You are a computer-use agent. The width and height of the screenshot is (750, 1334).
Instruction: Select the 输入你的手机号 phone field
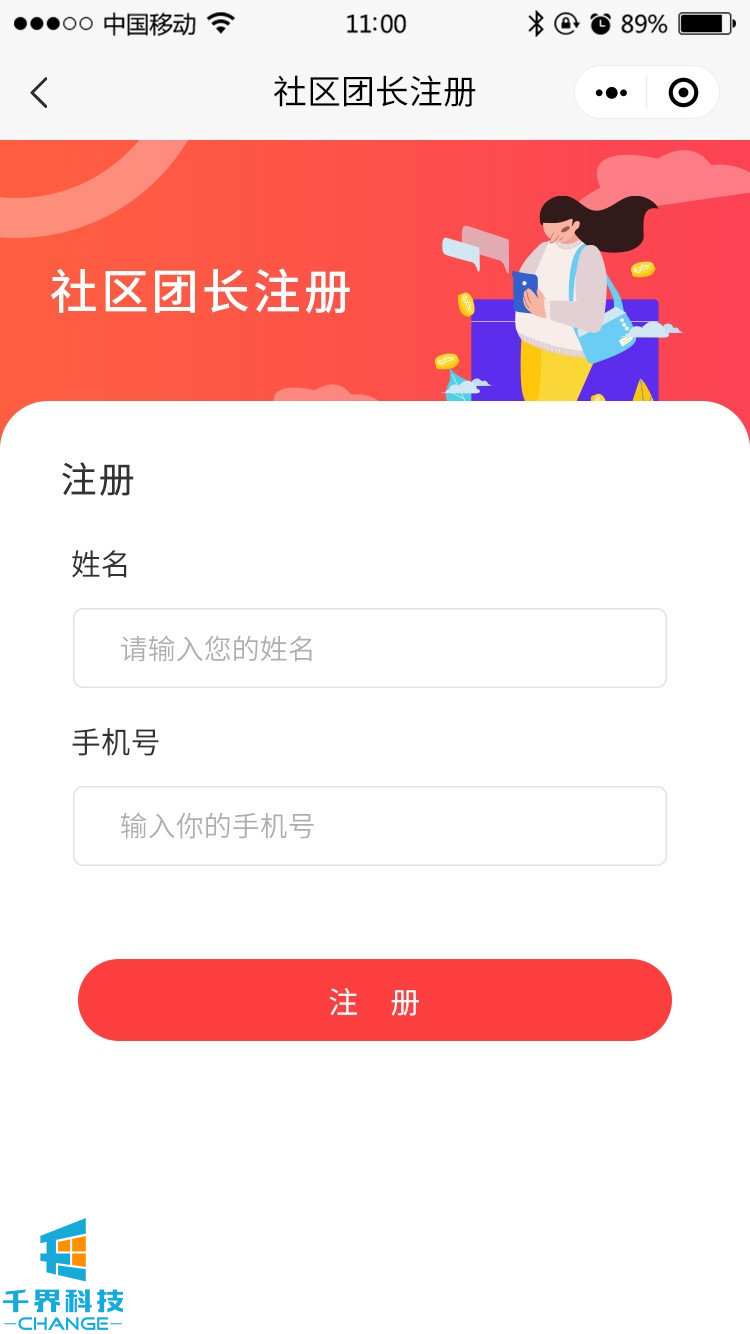tap(370, 826)
